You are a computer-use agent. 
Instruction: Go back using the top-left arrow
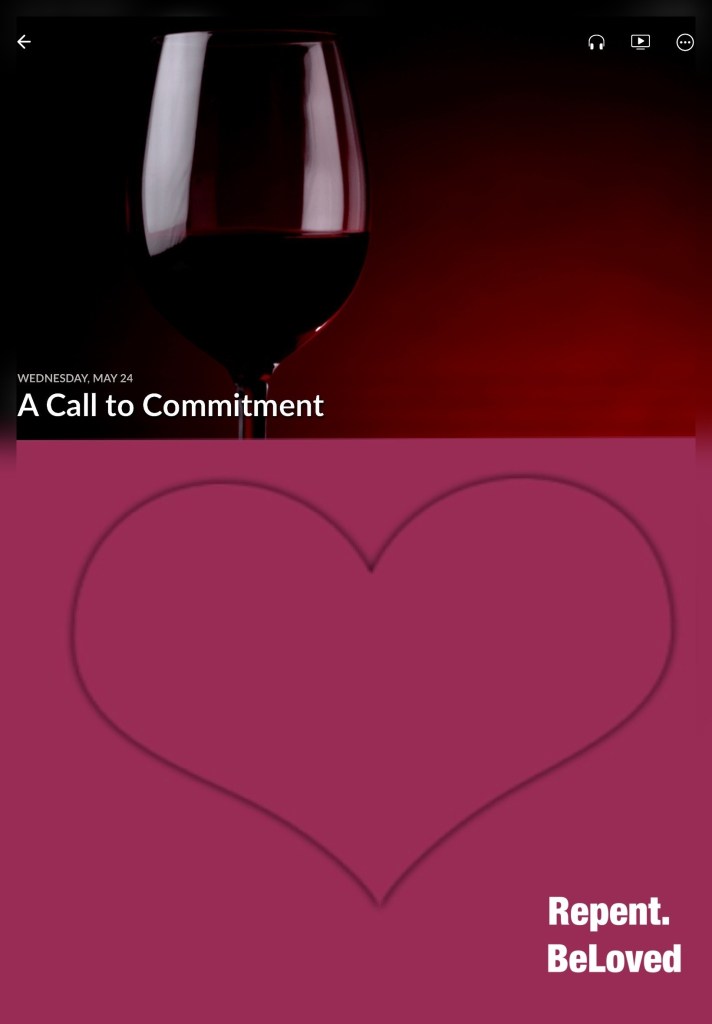24,42
